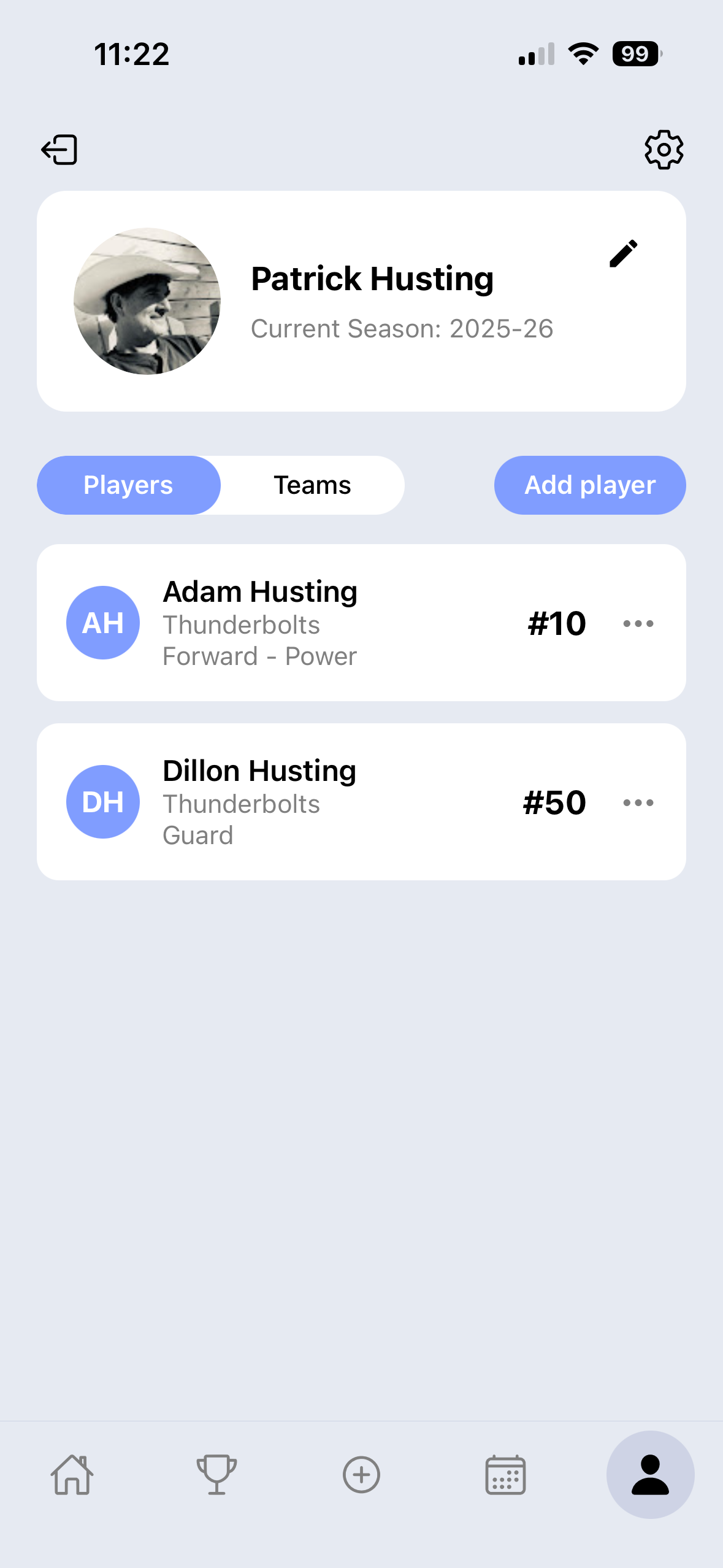Add a new player
The image size is (723, 1568).
[589, 485]
